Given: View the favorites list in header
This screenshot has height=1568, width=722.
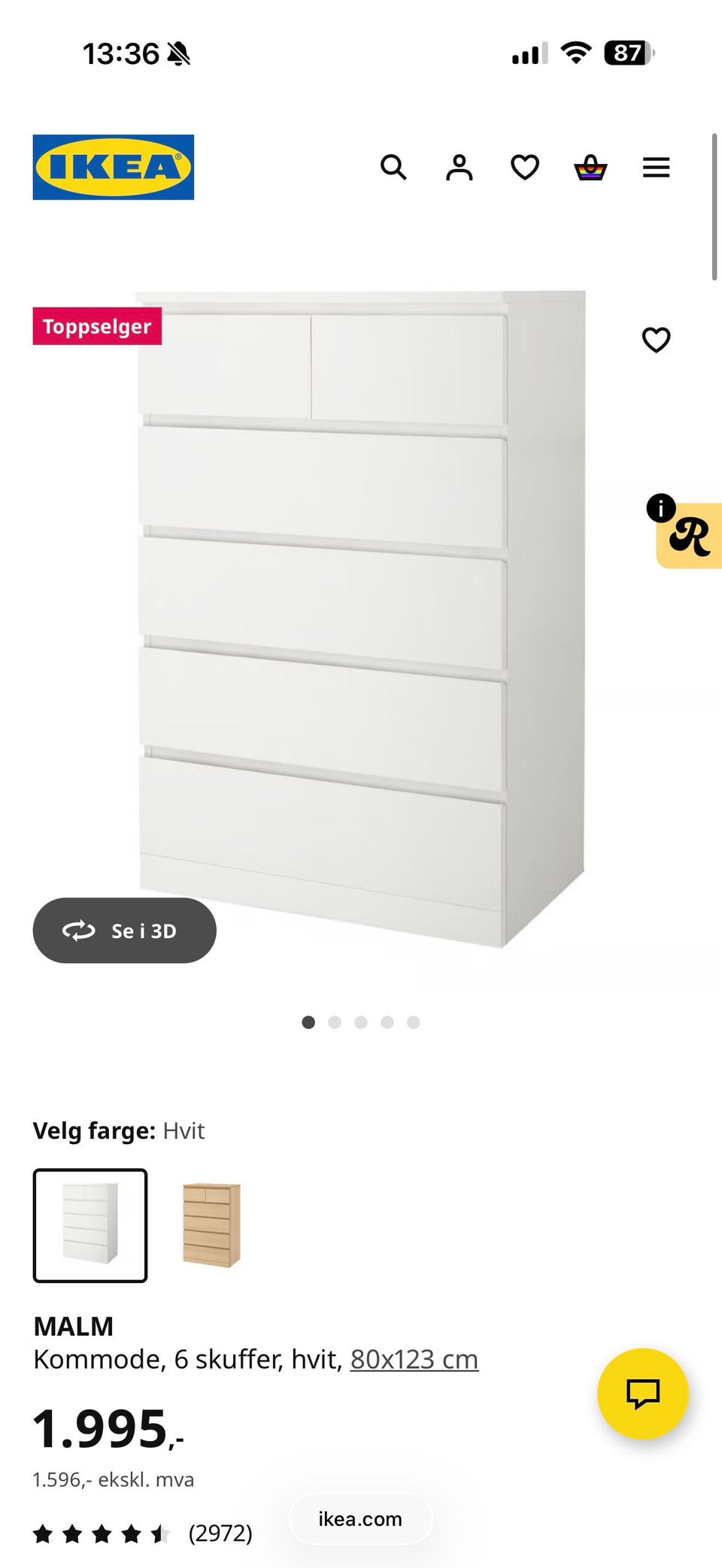Looking at the screenshot, I should pyautogui.click(x=525, y=168).
